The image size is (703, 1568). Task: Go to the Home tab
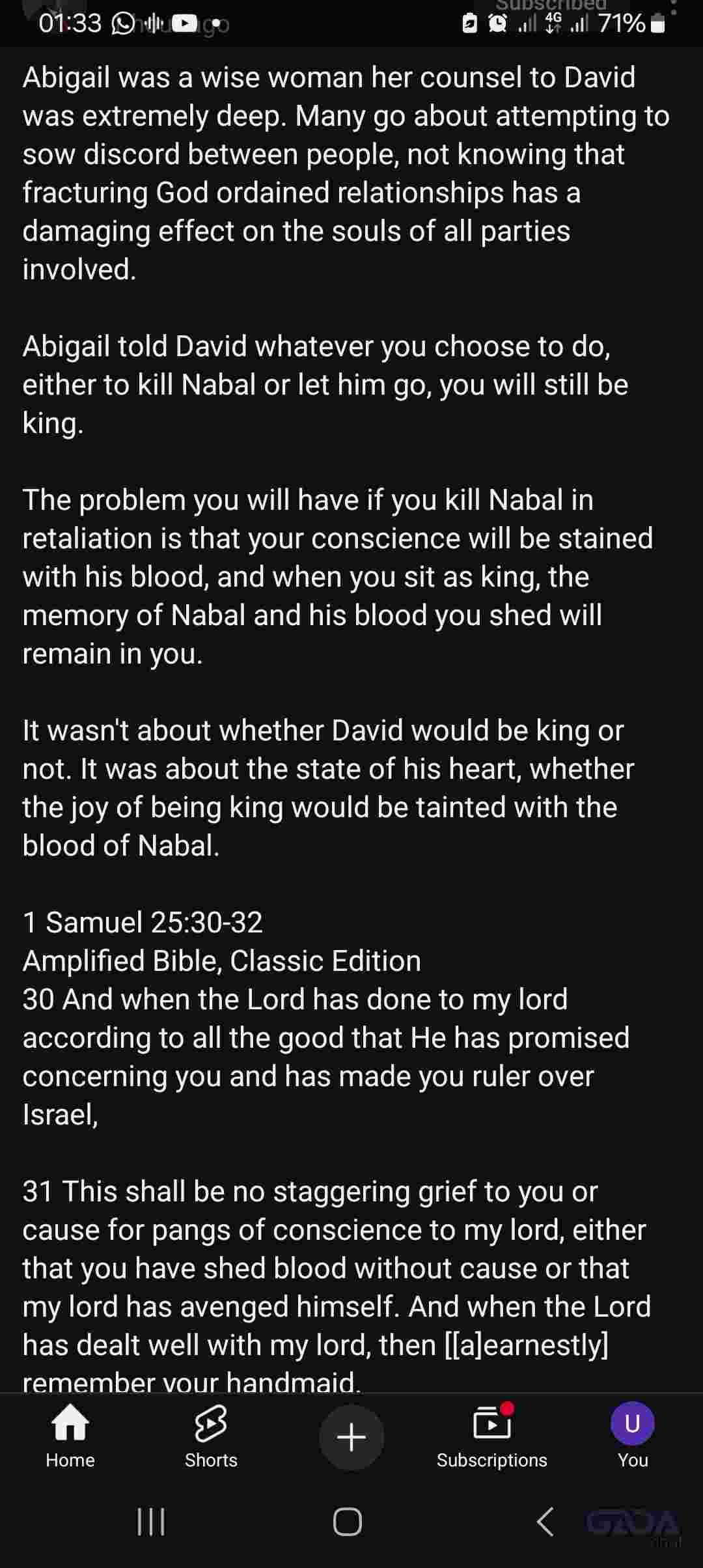click(x=70, y=1435)
